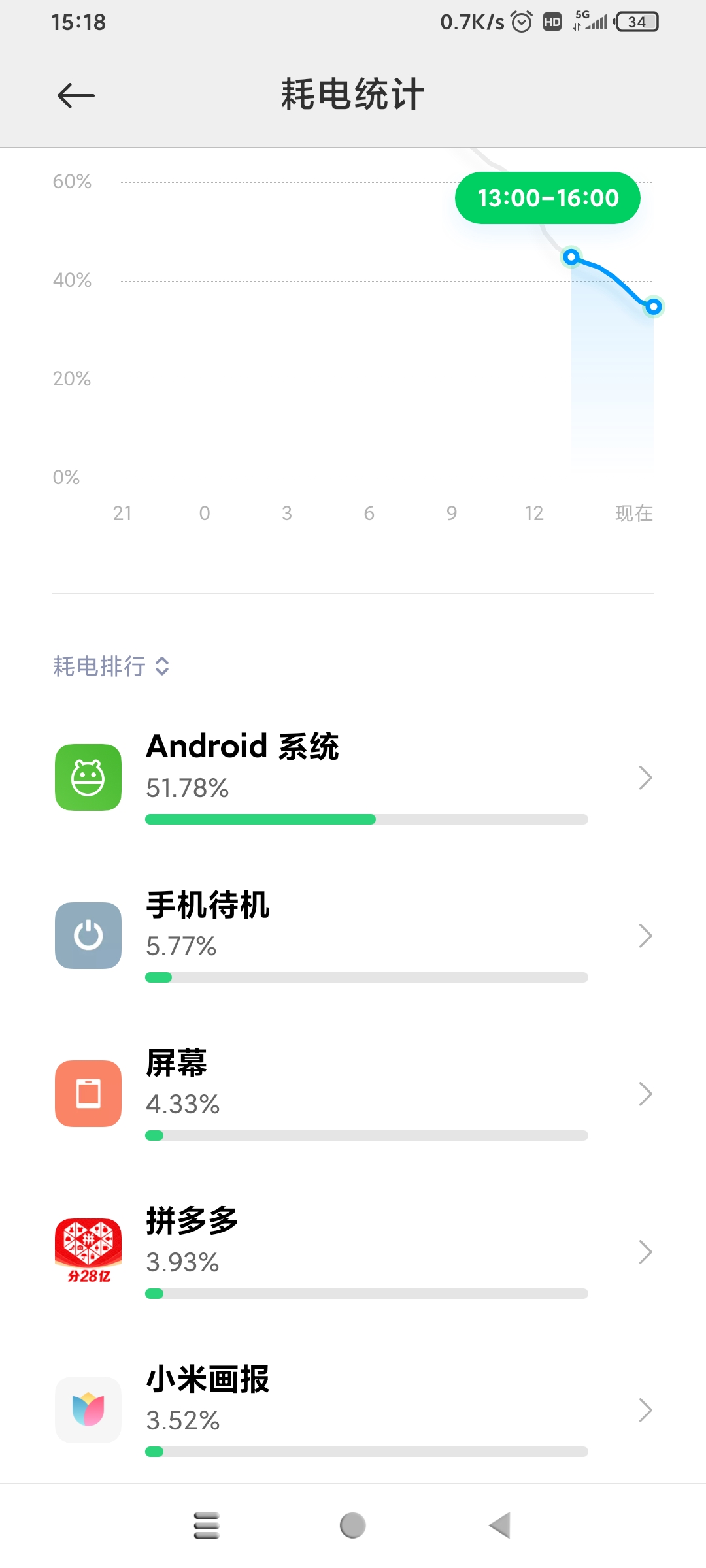View 手机待机 battery consumption details
Screen dimensions: 706x1568
353,936
